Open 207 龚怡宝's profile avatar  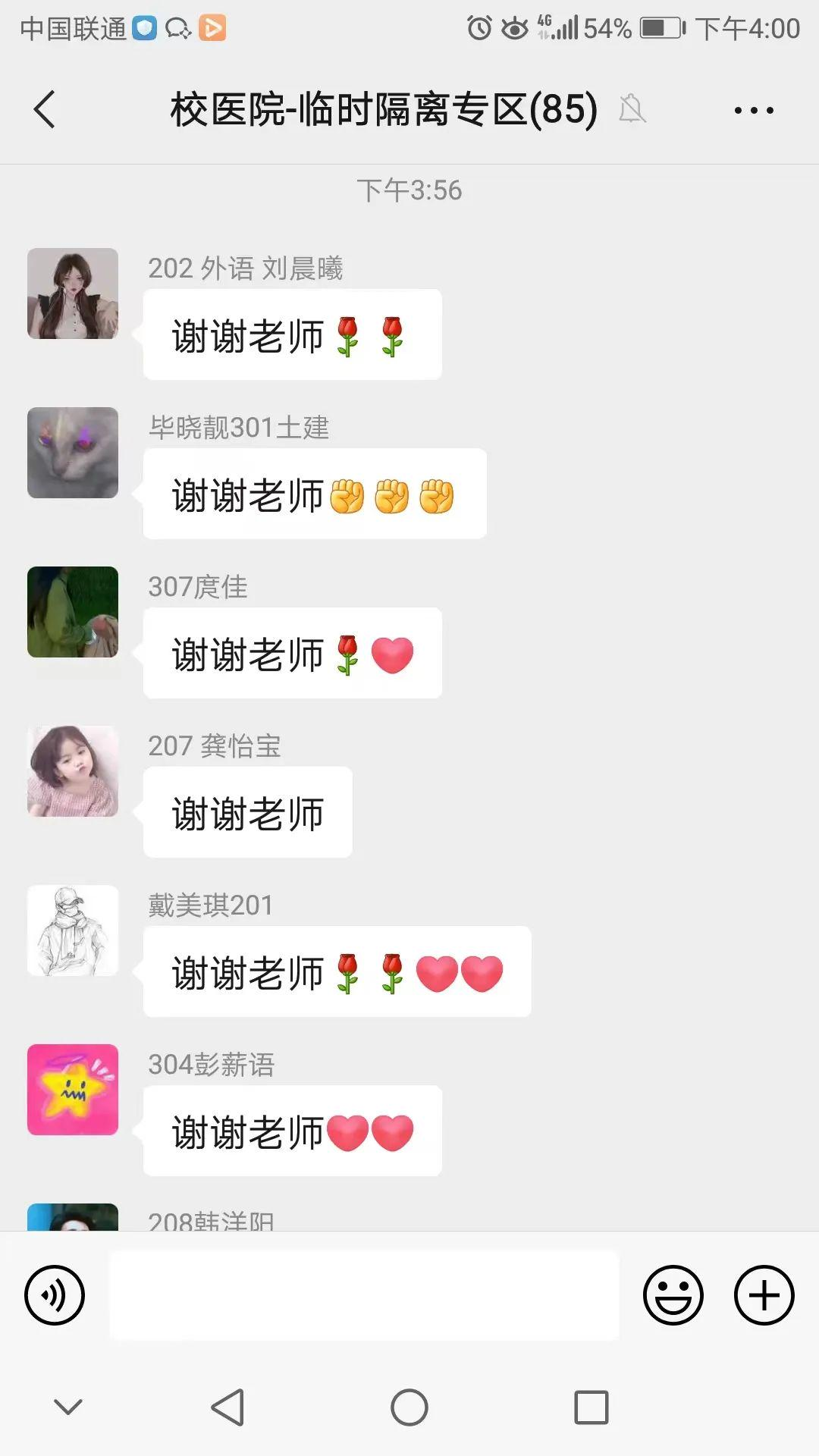(x=73, y=771)
